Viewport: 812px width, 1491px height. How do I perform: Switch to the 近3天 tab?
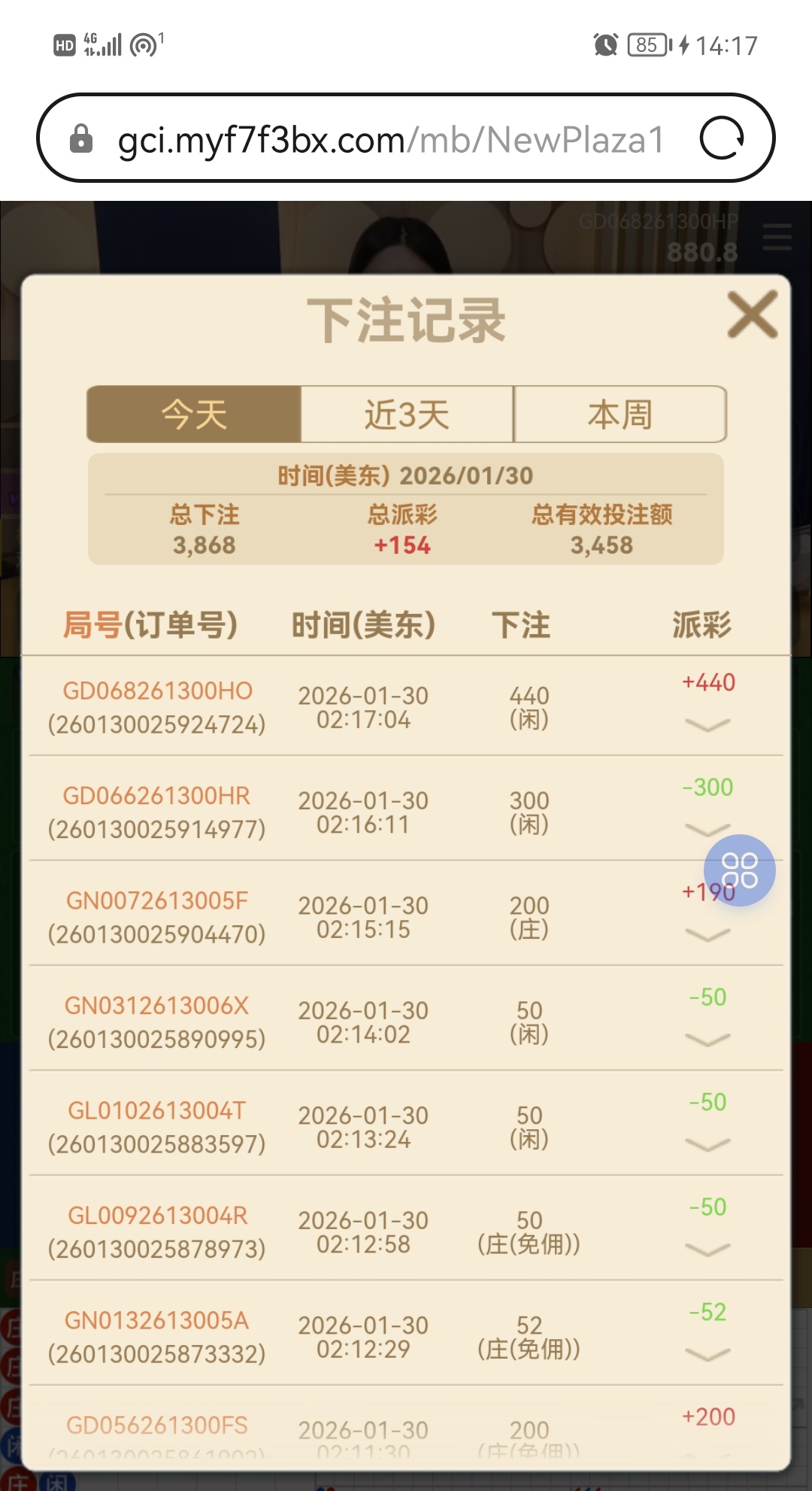(407, 415)
